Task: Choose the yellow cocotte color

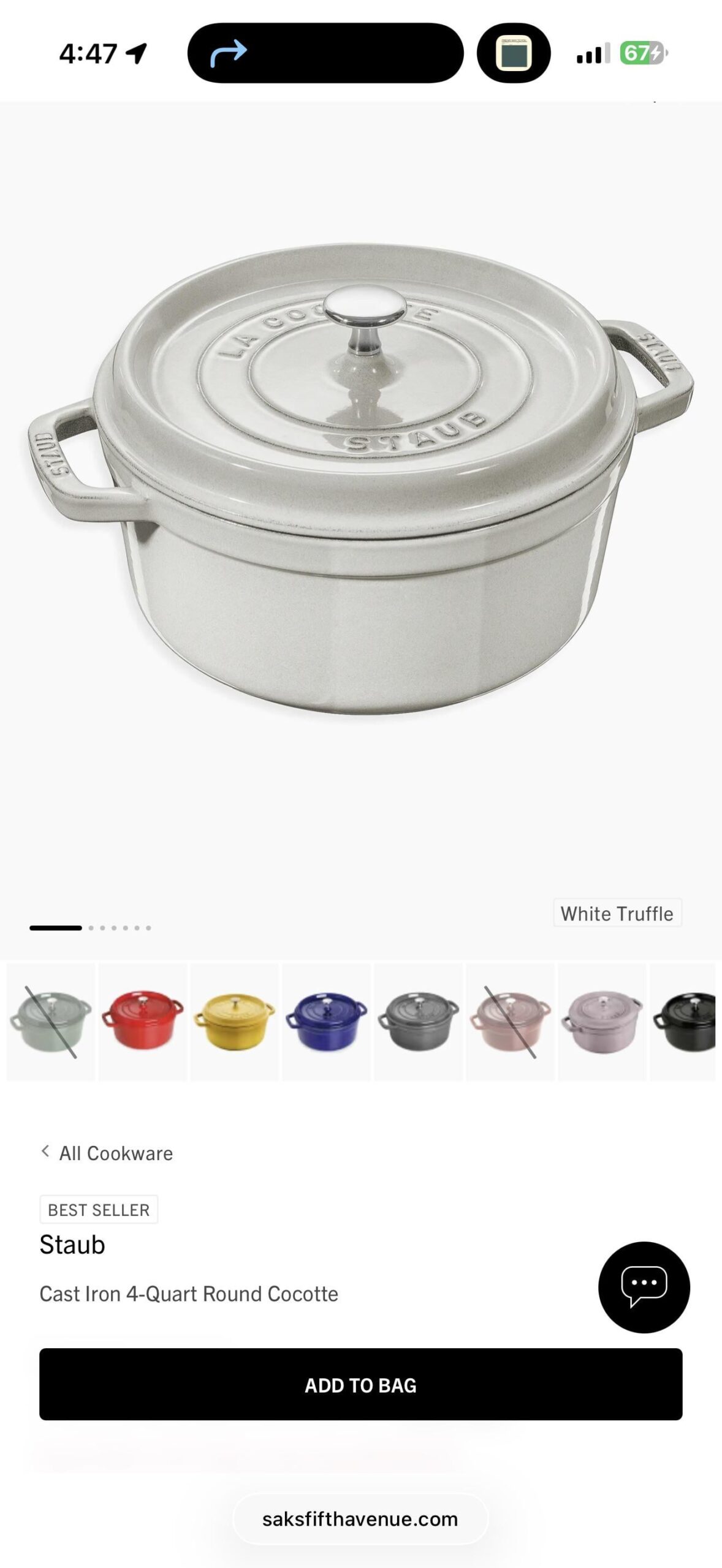Action: 234,1022
